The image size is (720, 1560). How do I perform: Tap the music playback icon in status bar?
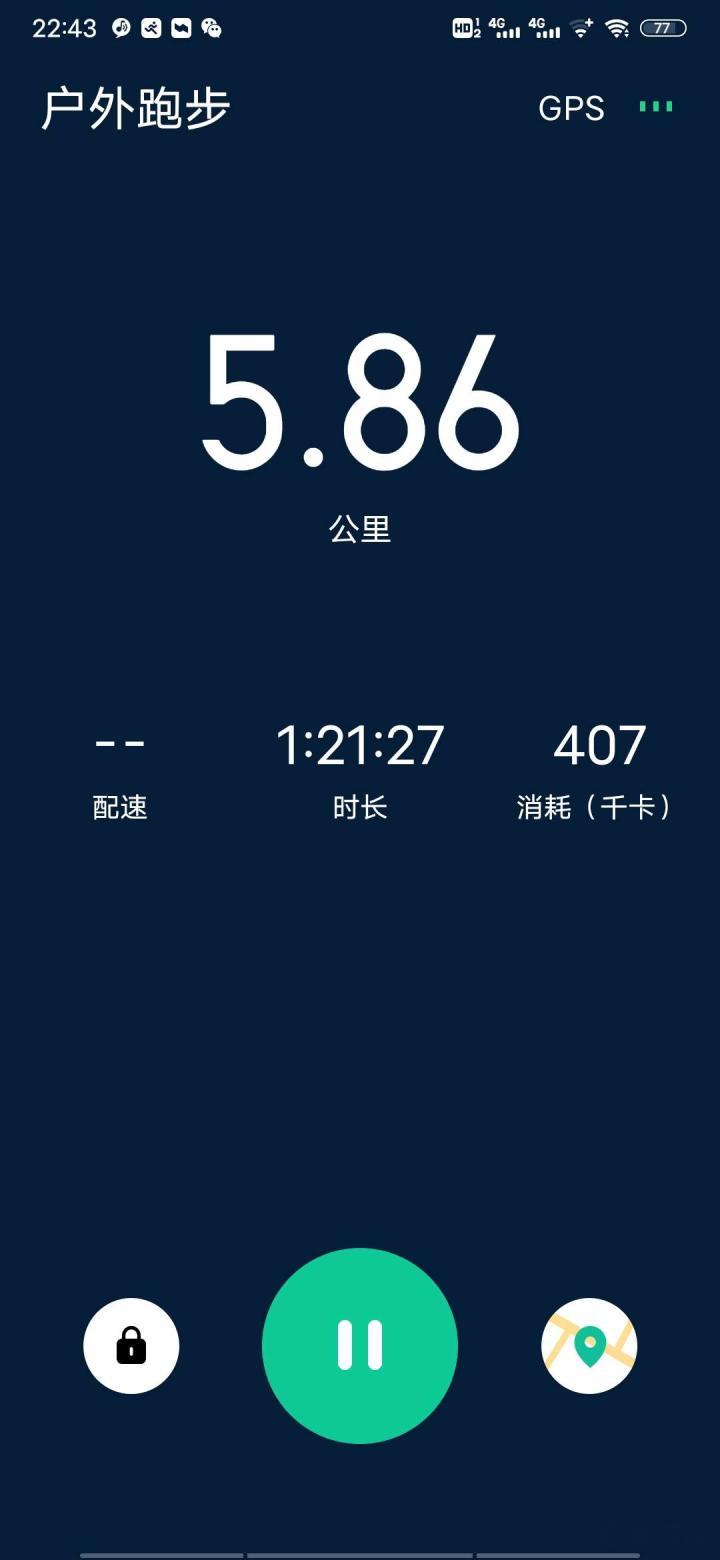pyautogui.click(x=119, y=27)
